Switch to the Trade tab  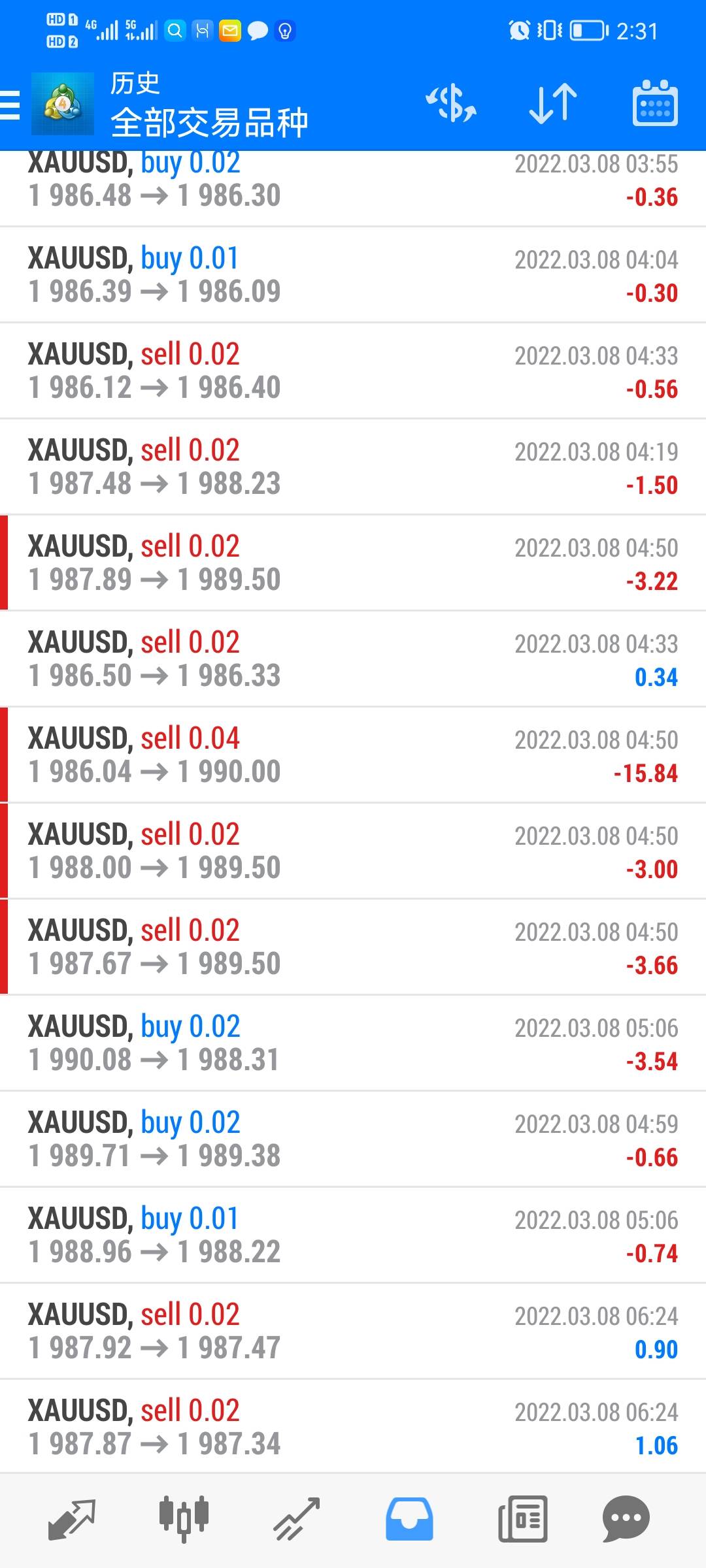(x=297, y=1519)
